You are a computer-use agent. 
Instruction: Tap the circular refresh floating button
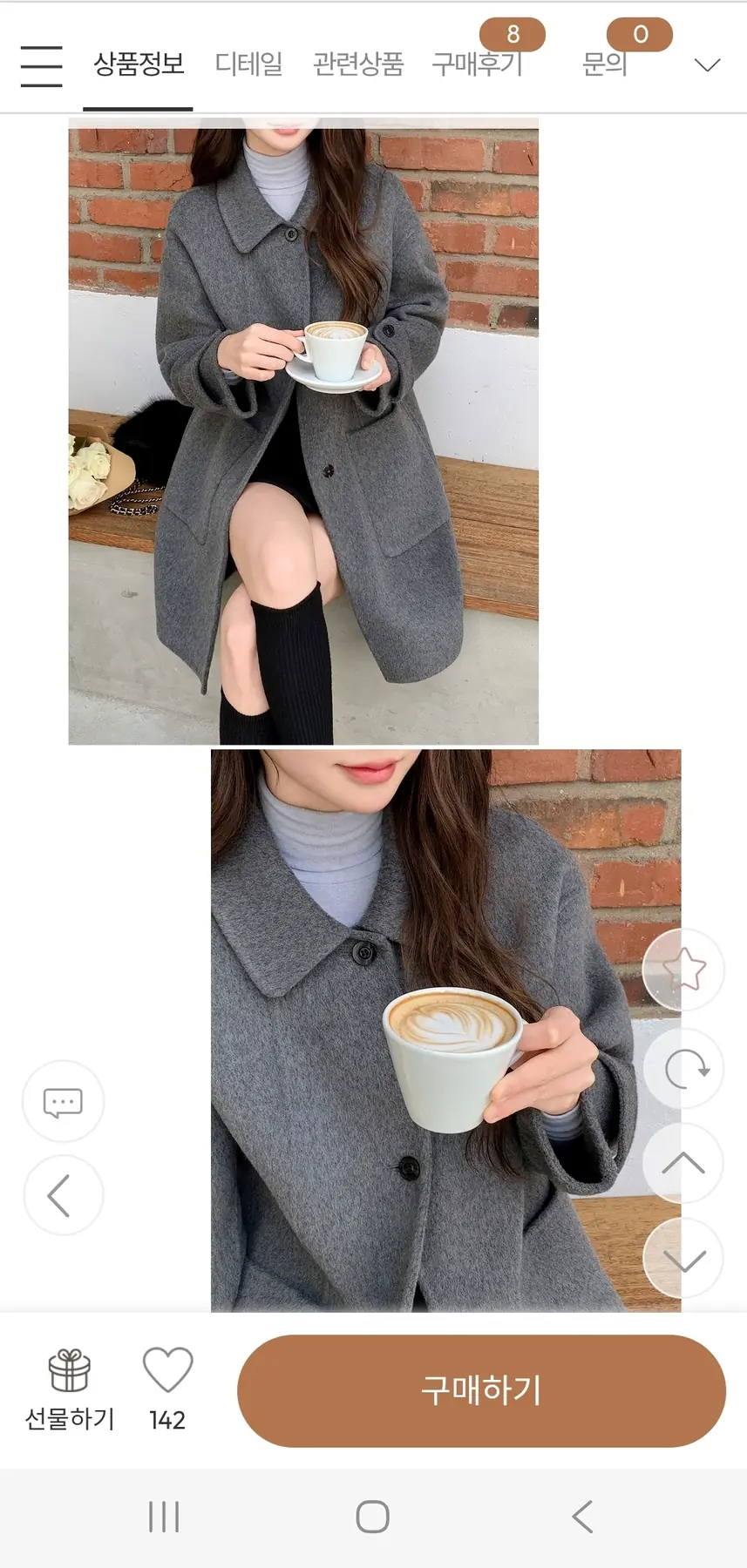(685, 1068)
